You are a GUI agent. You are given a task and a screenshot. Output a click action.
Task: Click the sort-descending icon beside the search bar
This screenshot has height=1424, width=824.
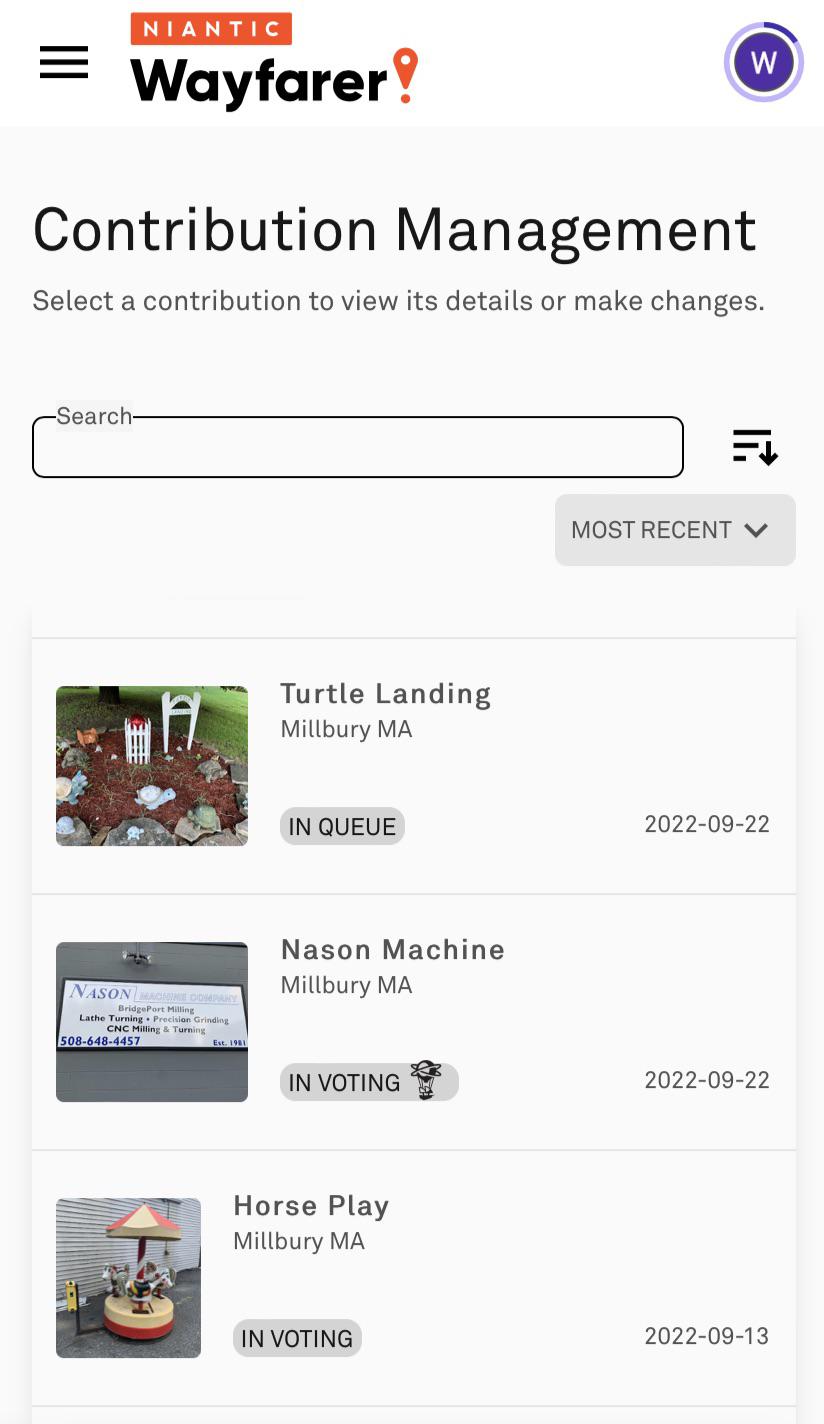pos(755,446)
